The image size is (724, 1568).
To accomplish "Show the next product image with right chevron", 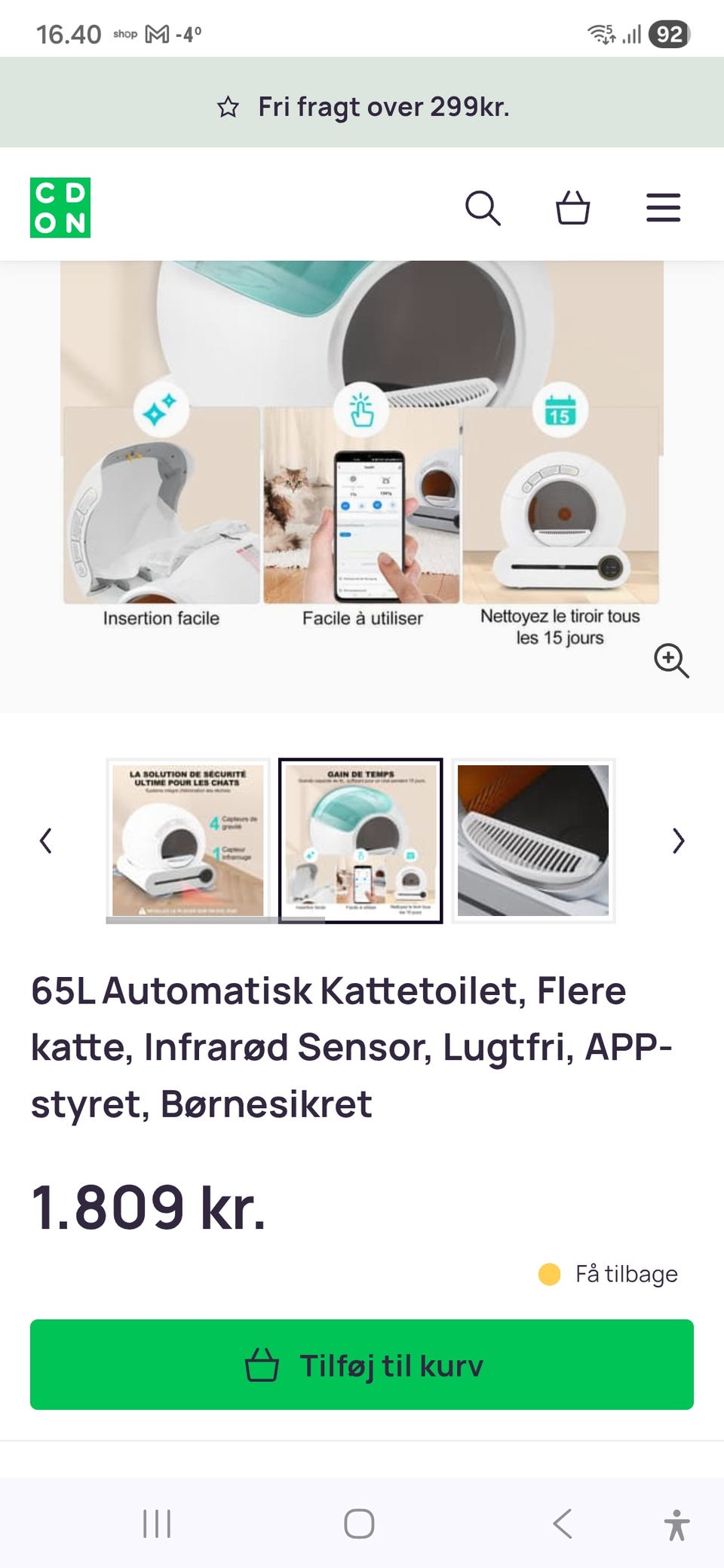I will tap(677, 840).
